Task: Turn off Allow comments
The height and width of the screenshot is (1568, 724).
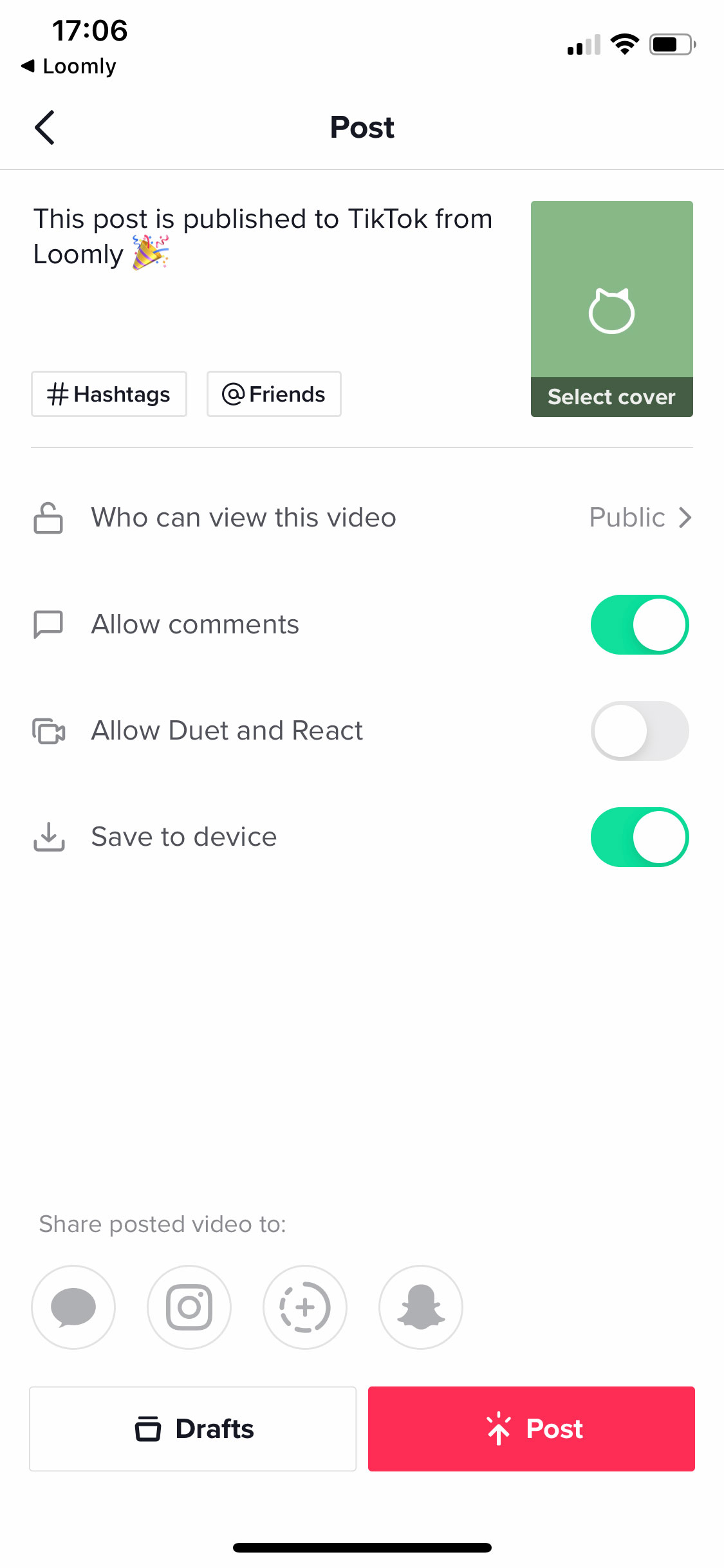Action: (x=639, y=624)
